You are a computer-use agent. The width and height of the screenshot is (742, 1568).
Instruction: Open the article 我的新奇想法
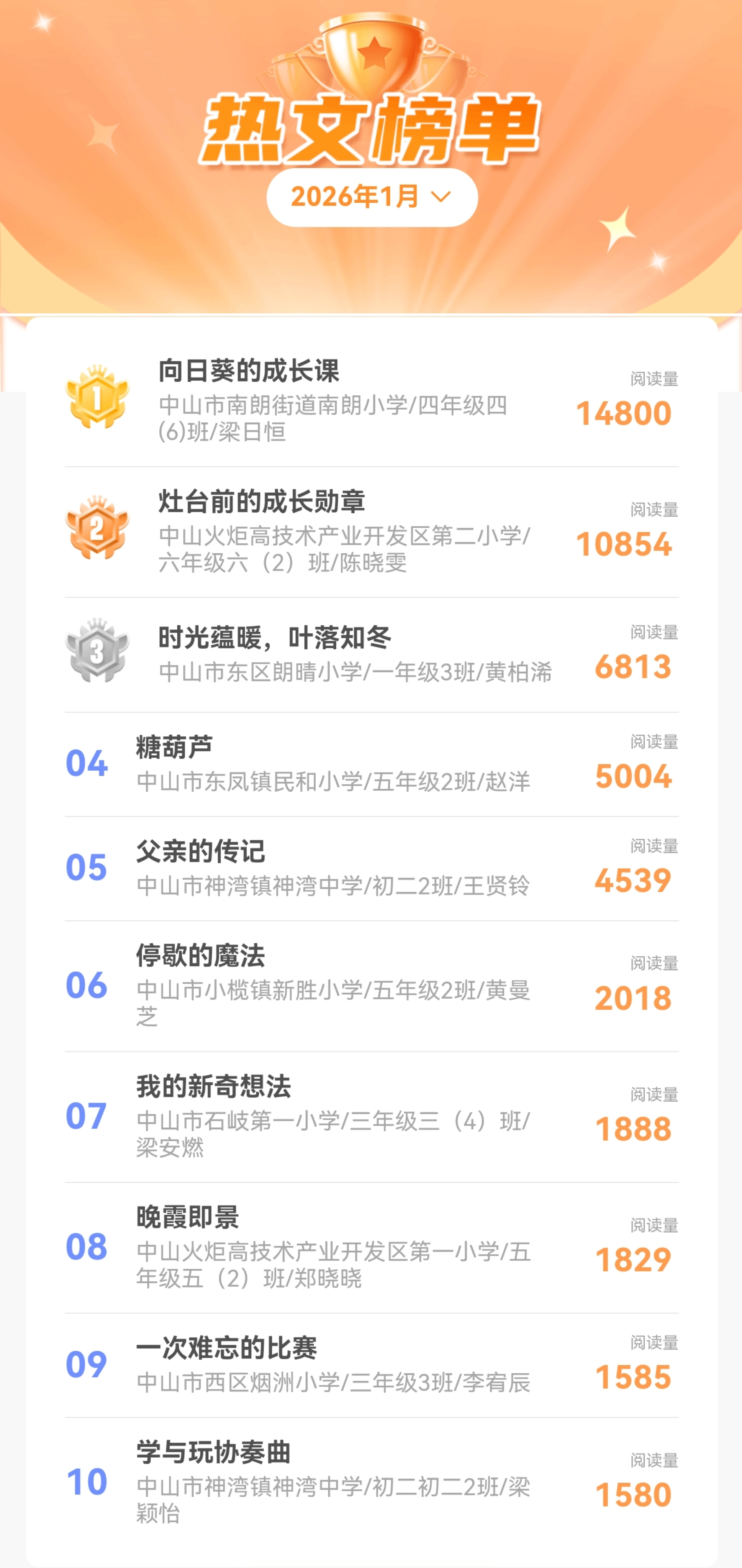213,1086
